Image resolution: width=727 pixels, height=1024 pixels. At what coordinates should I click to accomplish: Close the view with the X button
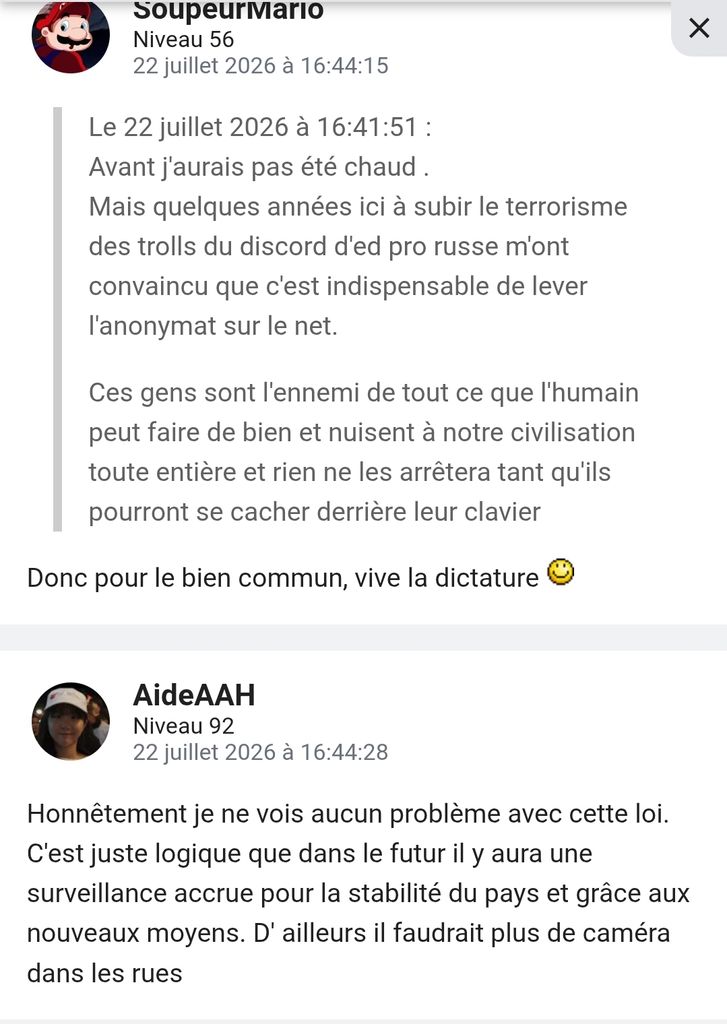coord(699,28)
